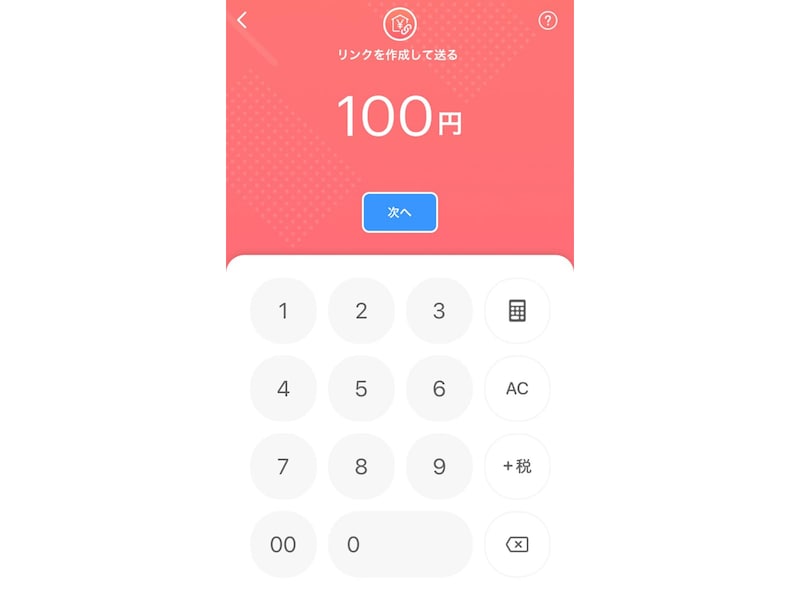Enter digit 1 on the keypad
800x600 pixels.
[283, 311]
